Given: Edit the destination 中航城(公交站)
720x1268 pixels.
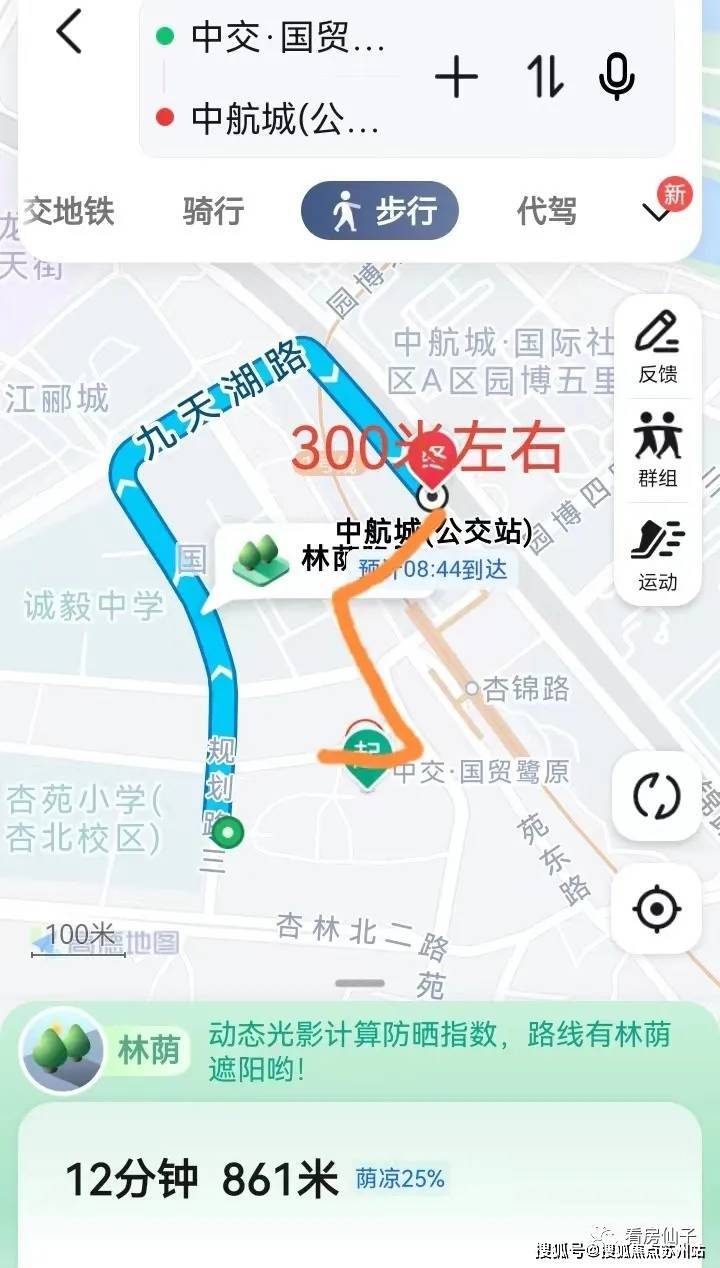Looking at the screenshot, I should point(285,120).
